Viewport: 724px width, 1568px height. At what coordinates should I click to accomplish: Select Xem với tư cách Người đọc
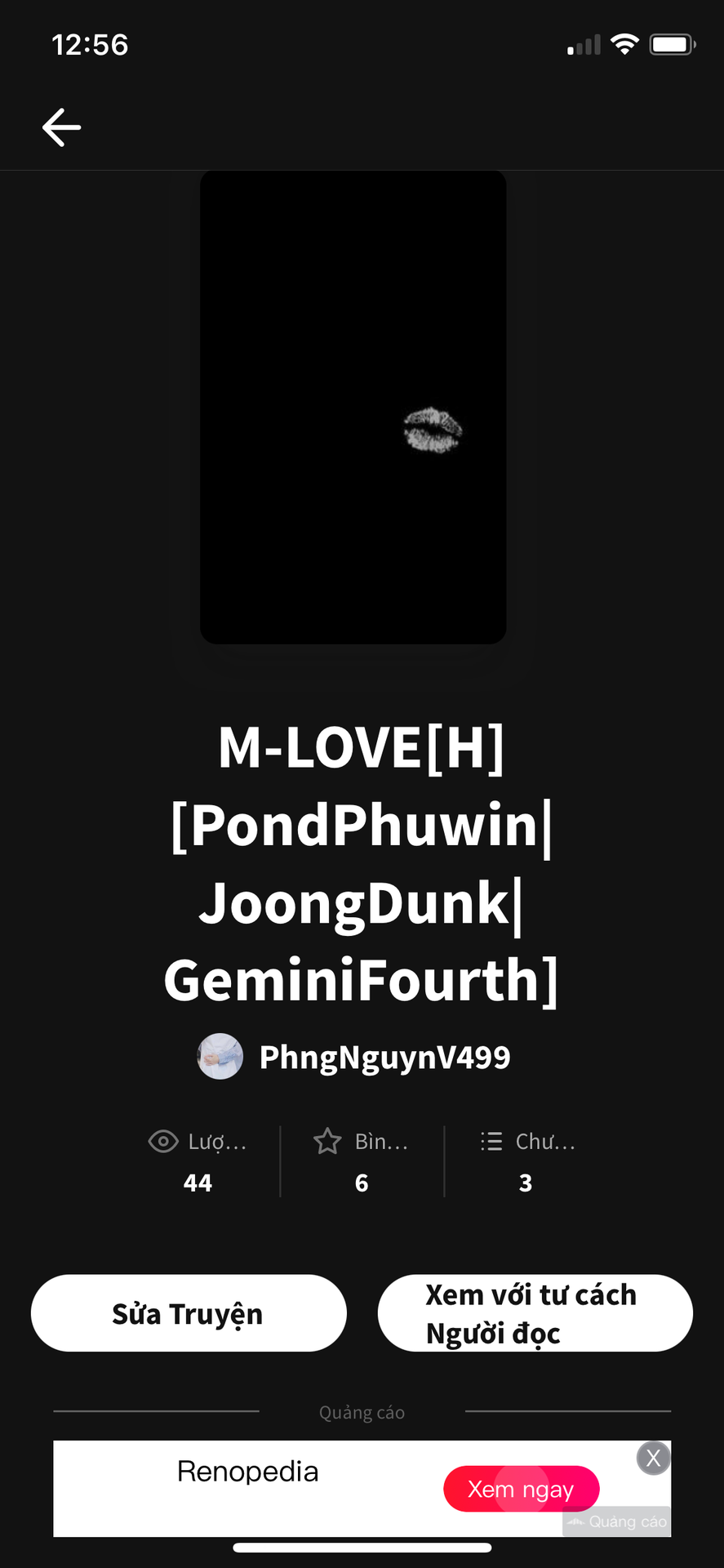pos(535,1313)
